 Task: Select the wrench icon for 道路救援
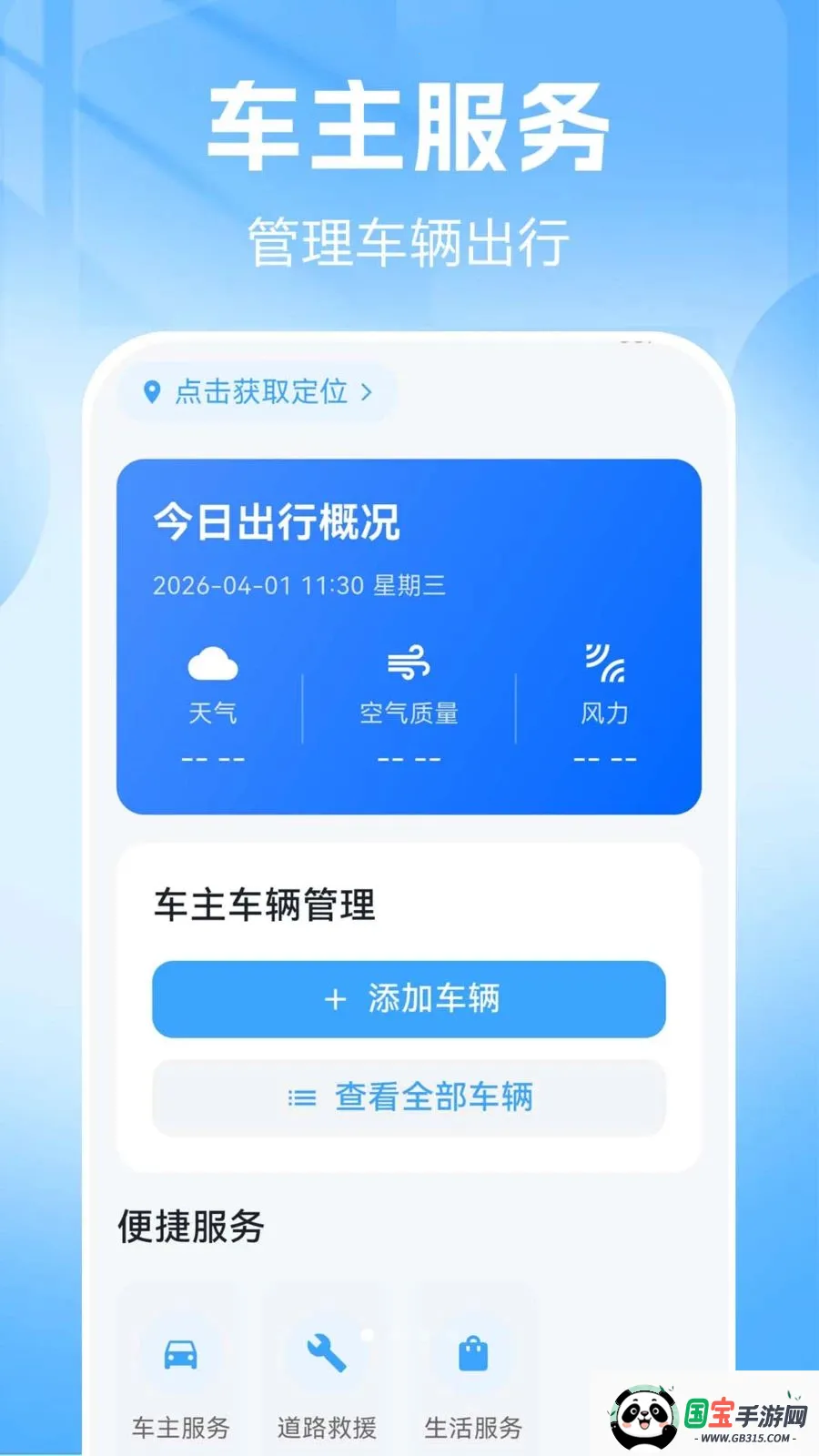325,1355
